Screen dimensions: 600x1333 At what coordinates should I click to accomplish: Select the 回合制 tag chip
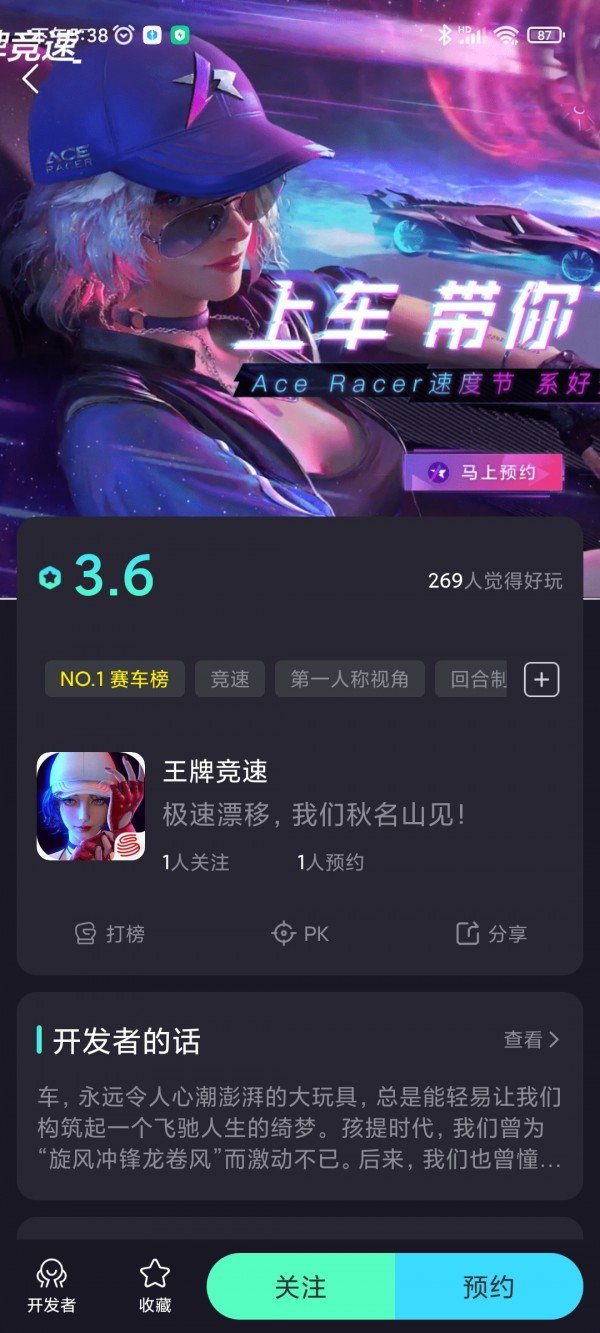tap(476, 680)
